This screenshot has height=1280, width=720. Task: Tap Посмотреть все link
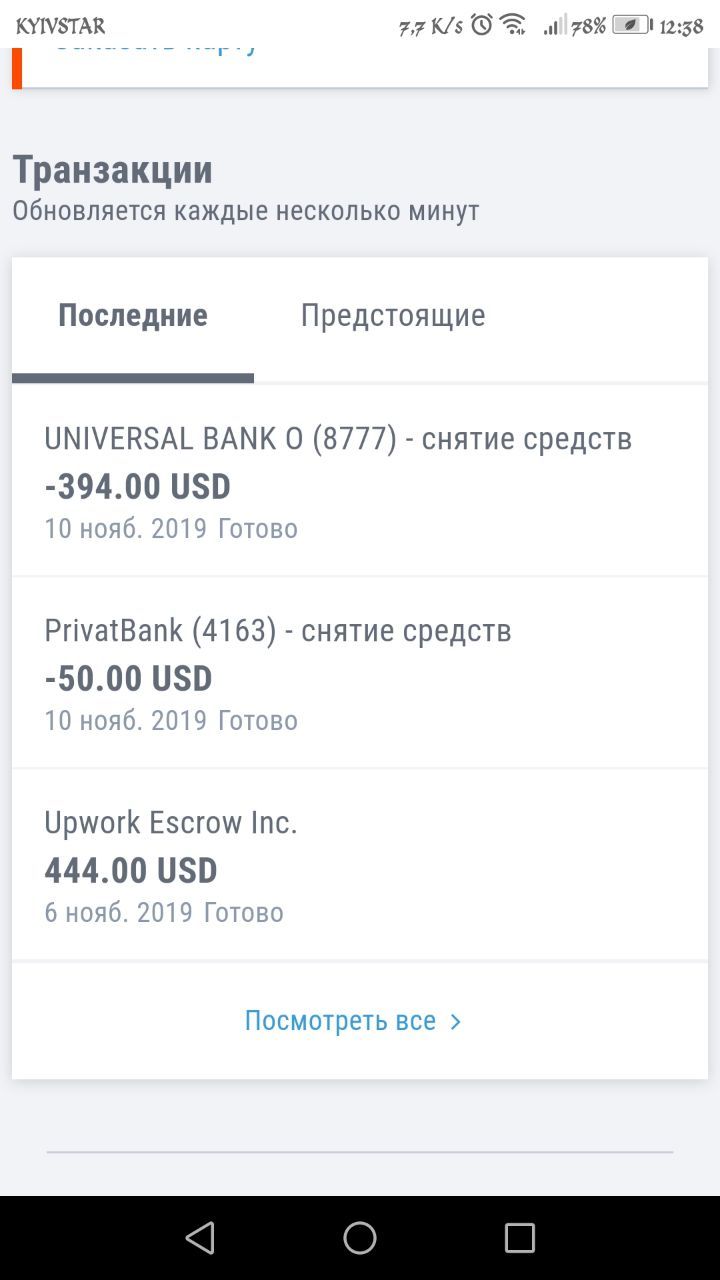tap(353, 1021)
